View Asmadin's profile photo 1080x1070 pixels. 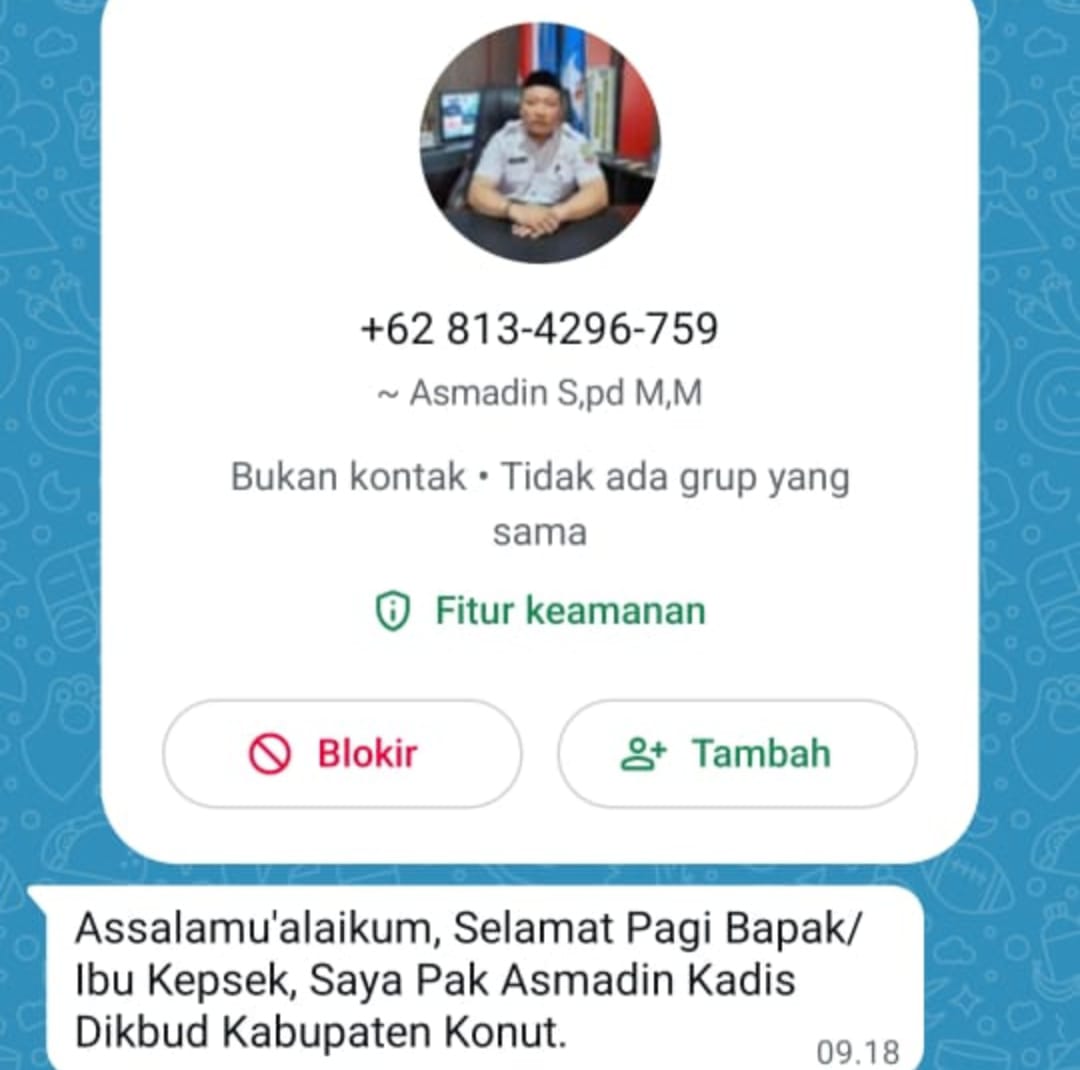539,143
